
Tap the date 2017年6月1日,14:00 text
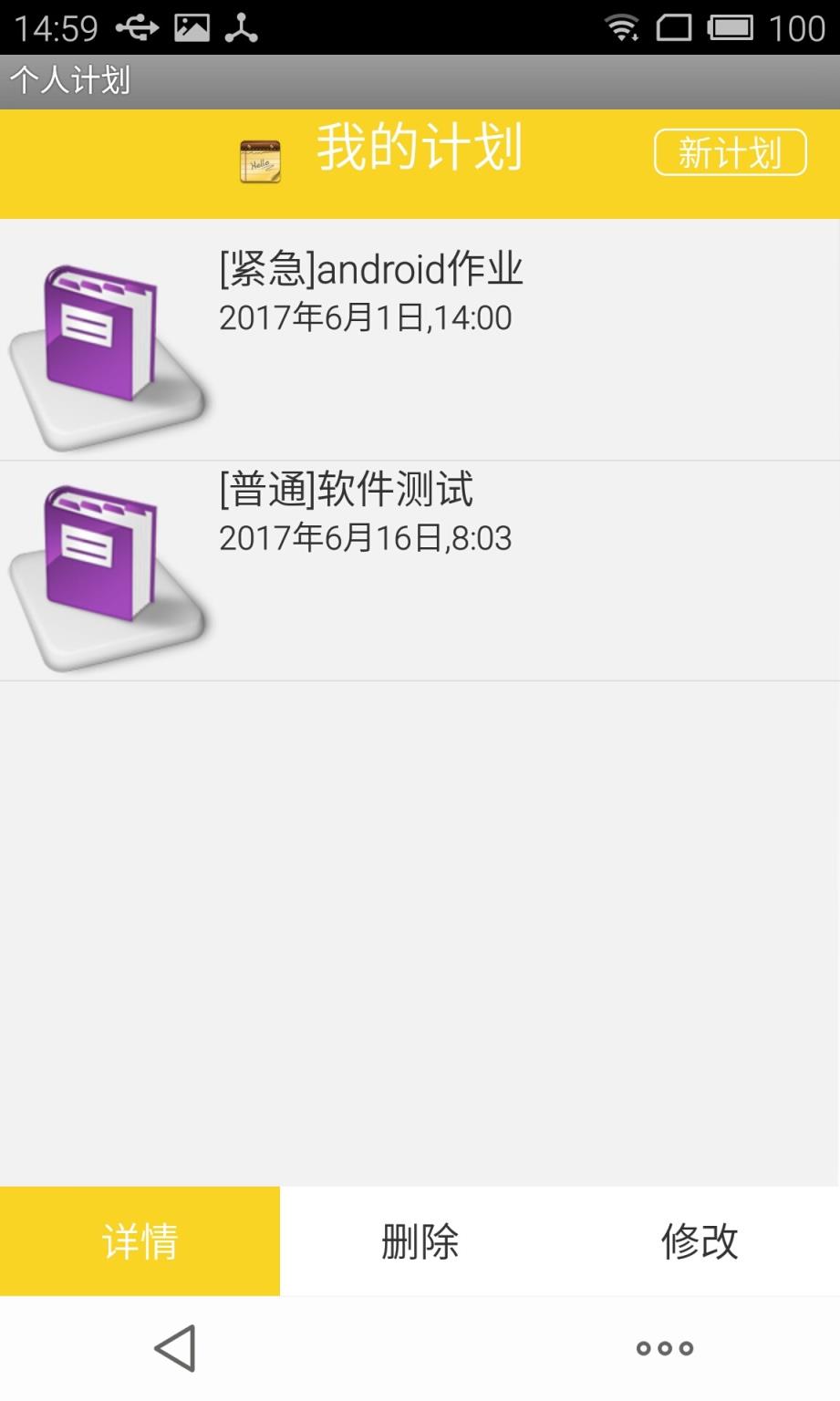[365, 318]
